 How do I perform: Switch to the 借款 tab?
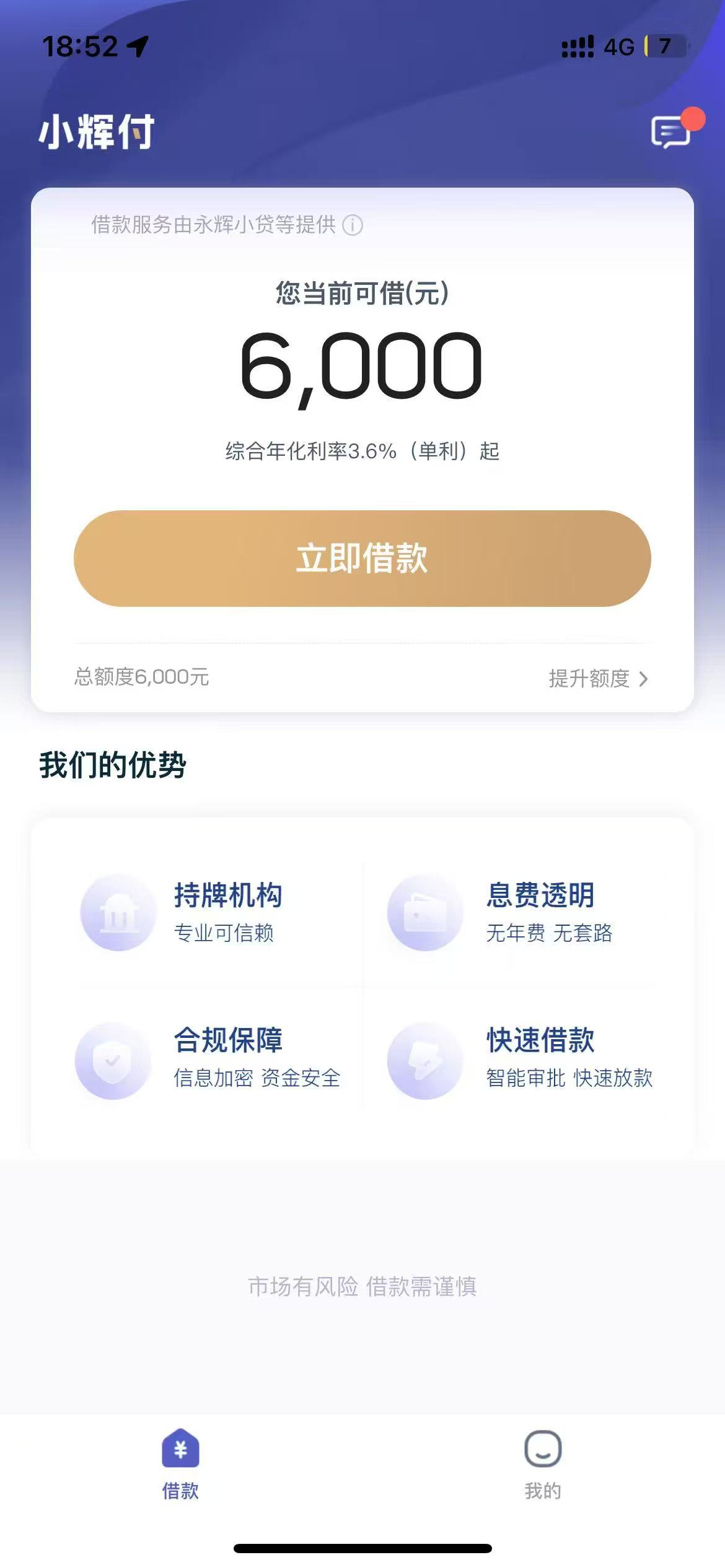pyautogui.click(x=179, y=1474)
